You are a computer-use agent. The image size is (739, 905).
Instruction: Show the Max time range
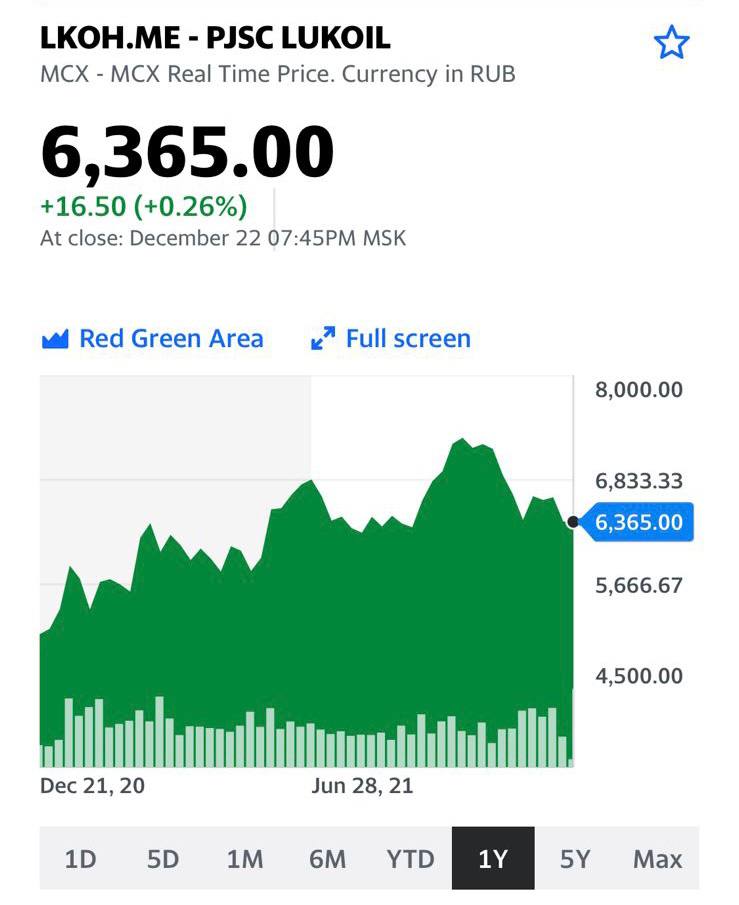point(657,859)
